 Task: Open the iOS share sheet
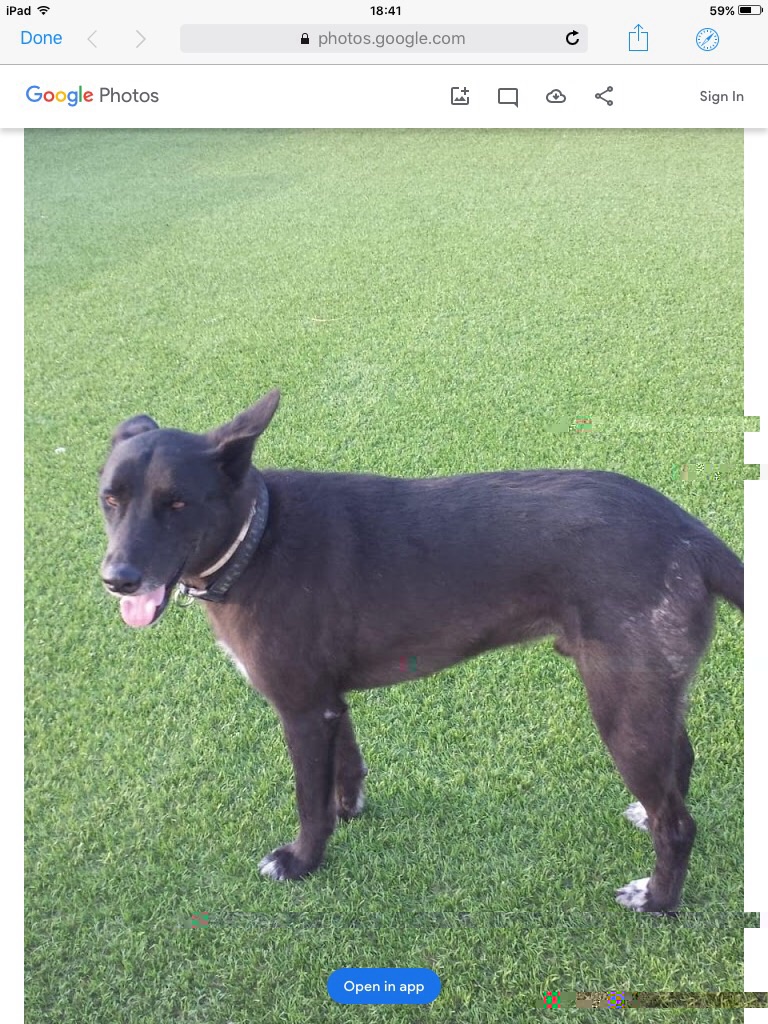638,38
